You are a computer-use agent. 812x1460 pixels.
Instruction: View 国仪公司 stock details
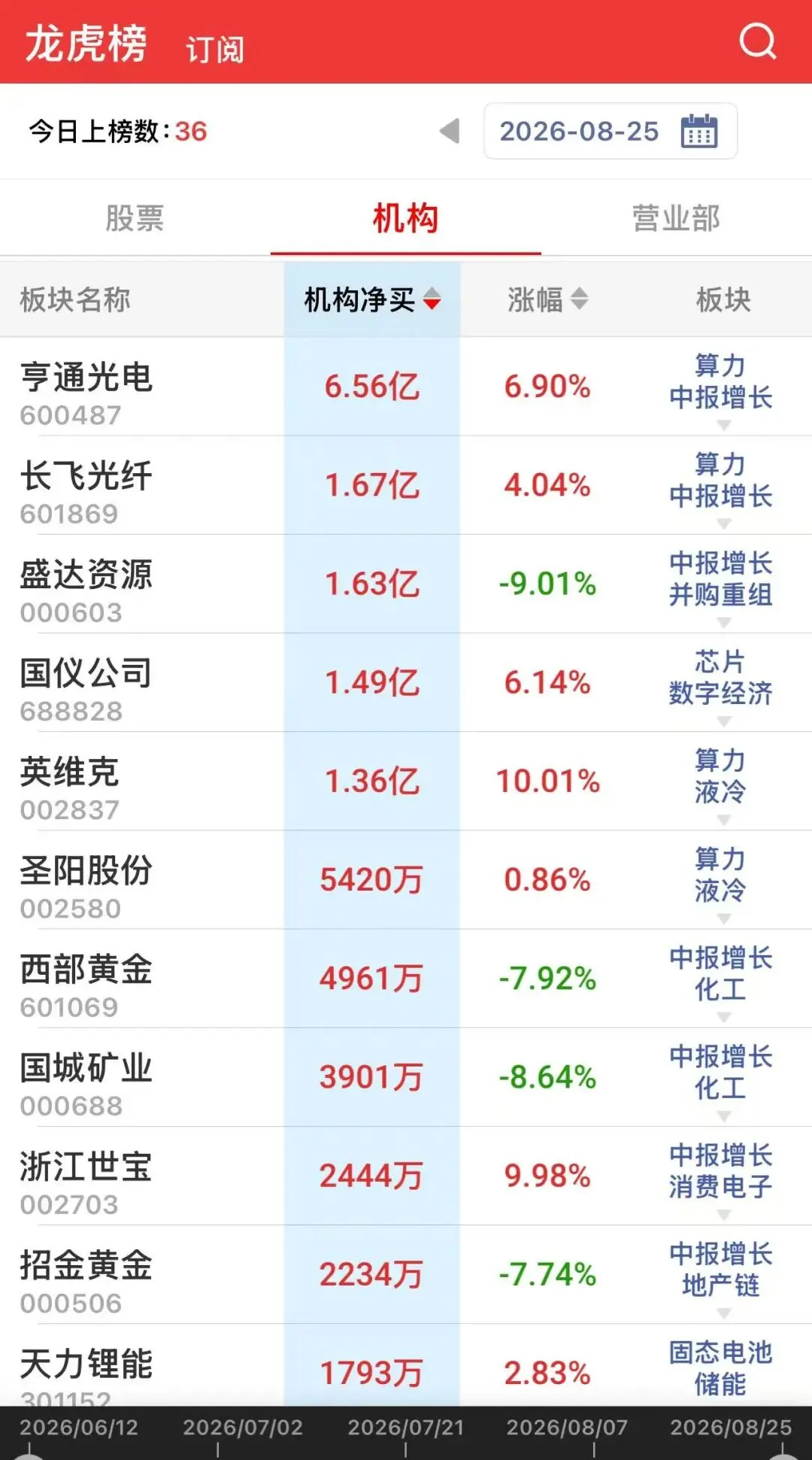[406, 682]
